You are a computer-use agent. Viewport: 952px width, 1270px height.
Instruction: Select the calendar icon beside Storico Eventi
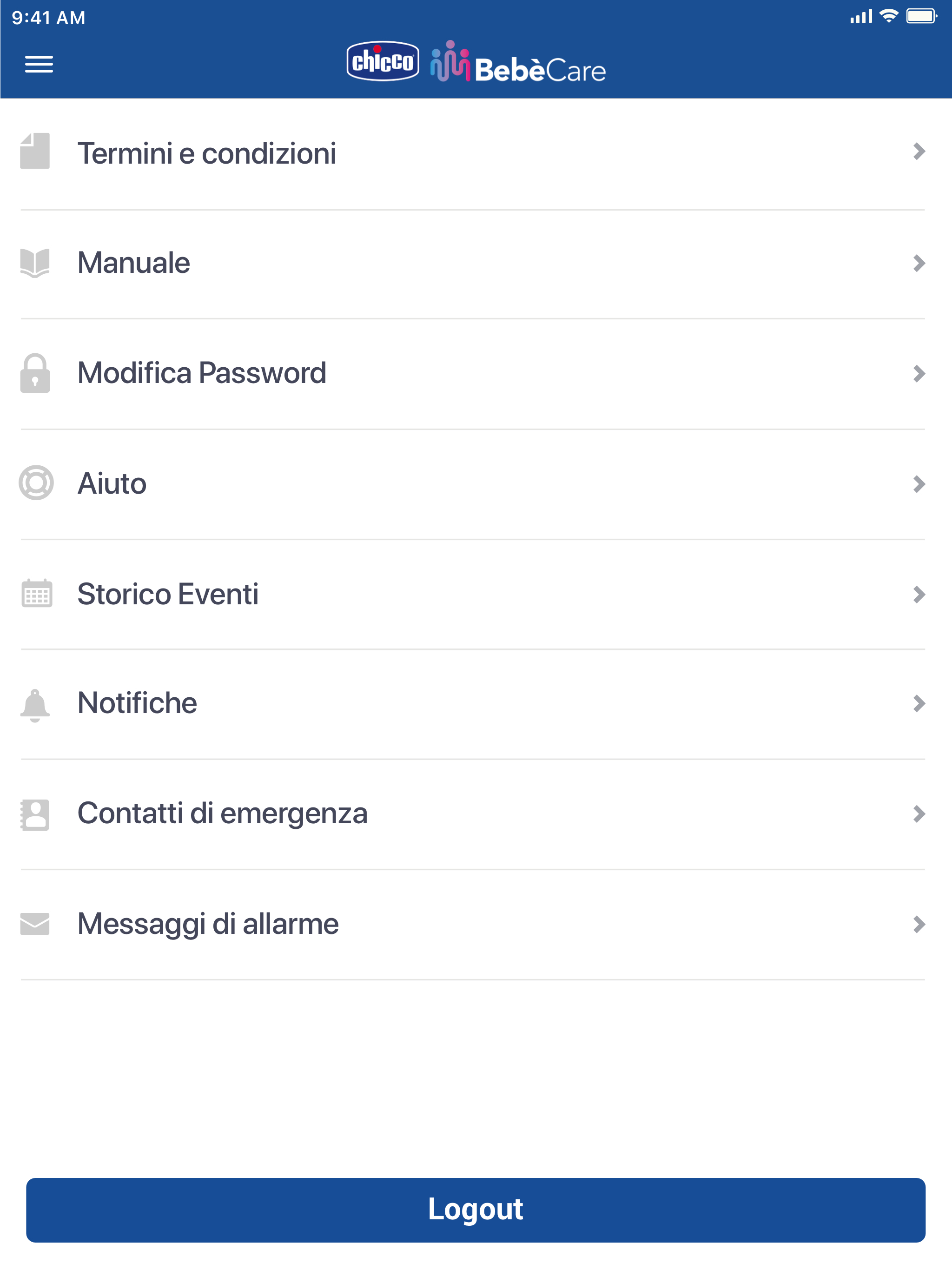pos(36,594)
